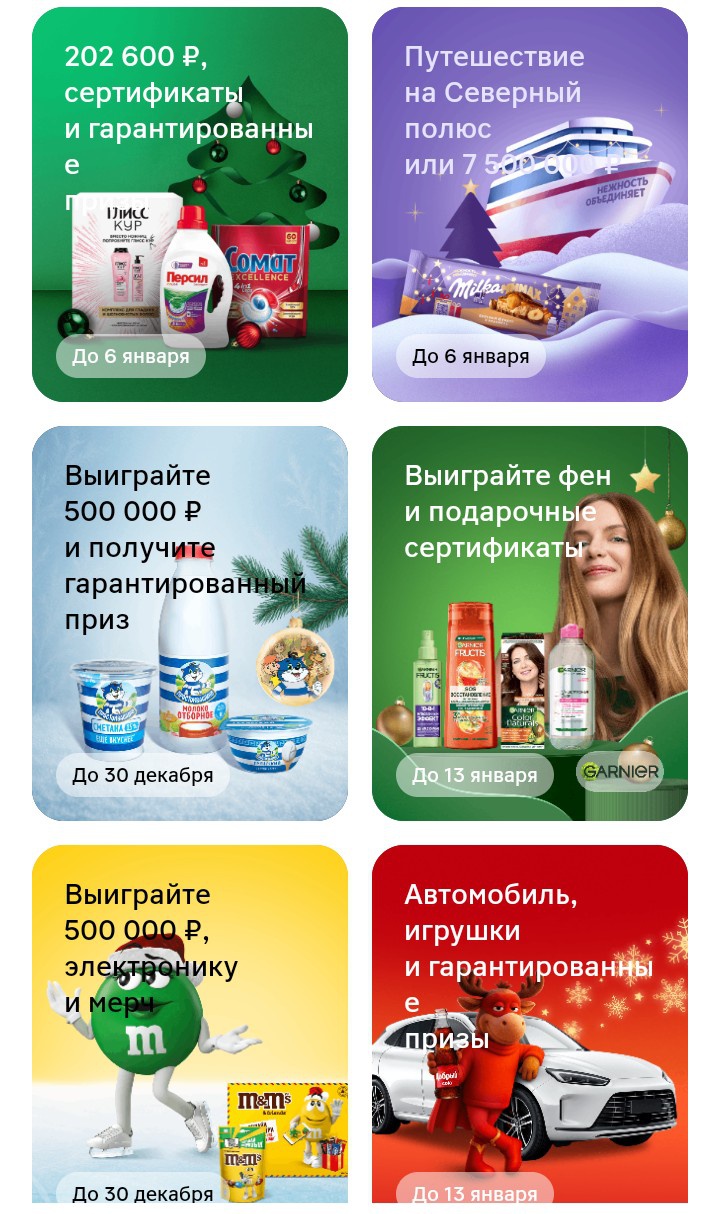Open the 202 600 ₽ certificates promo card
This screenshot has height=1214, width=720.
coord(190,205)
